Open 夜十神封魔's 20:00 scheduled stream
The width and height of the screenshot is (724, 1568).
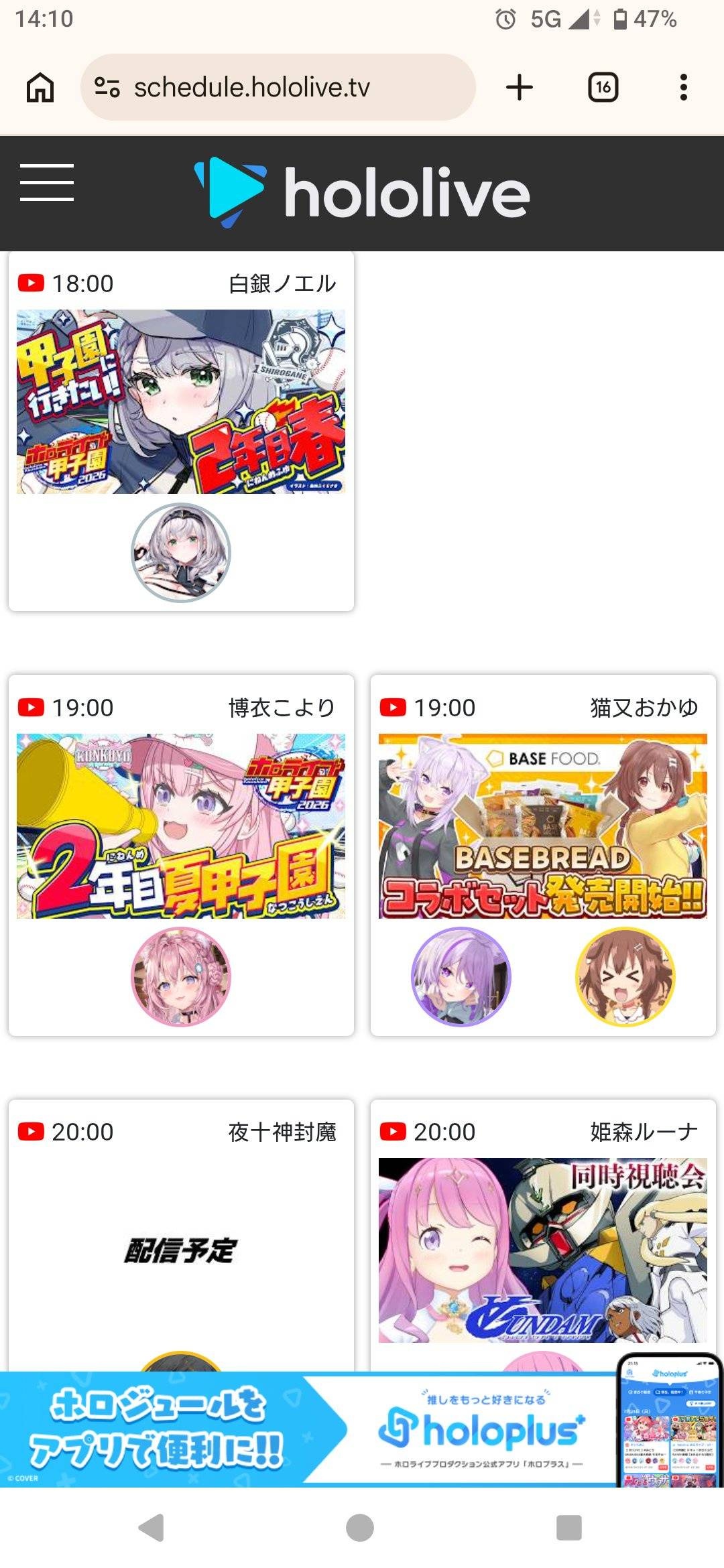click(x=181, y=1234)
